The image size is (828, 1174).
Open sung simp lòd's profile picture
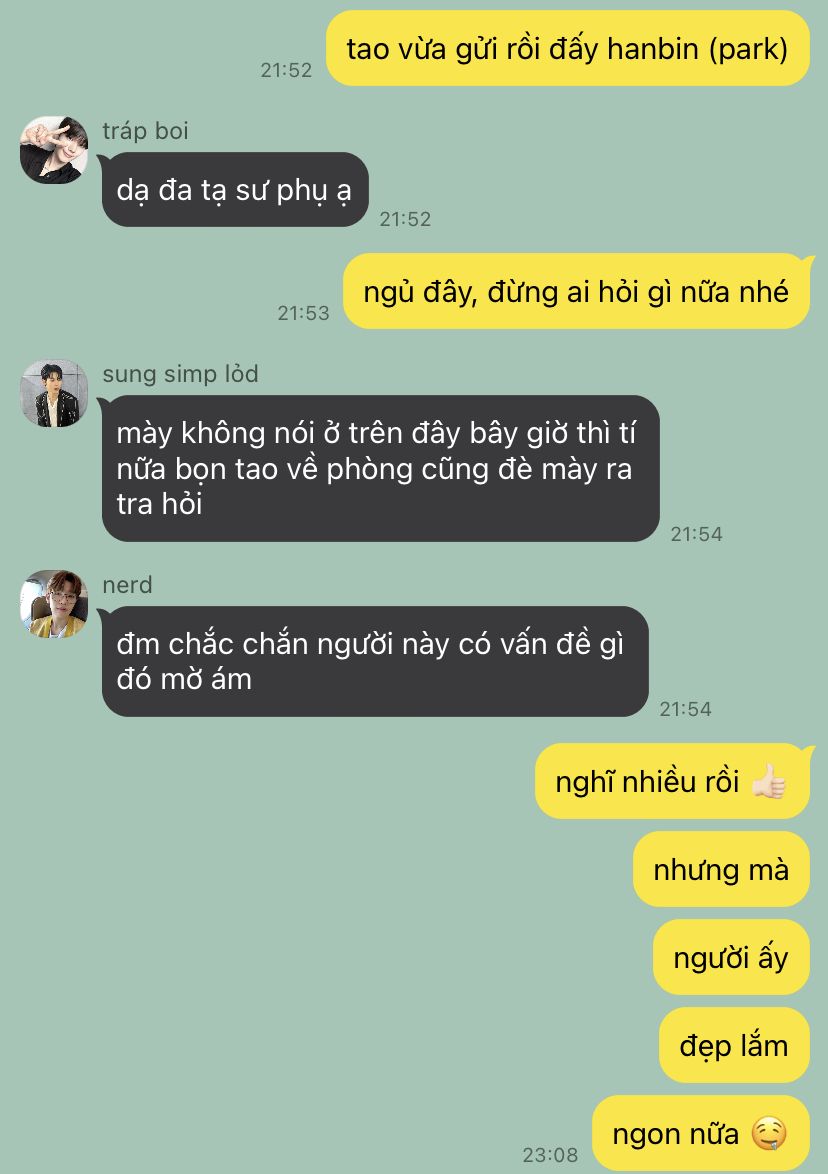click(54, 393)
